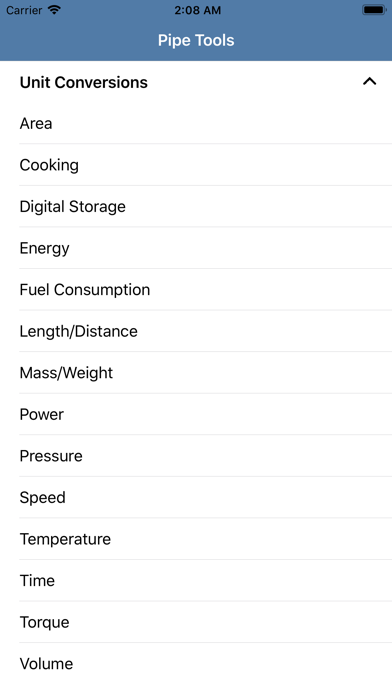
Task: Open the Area converter
Action: (x=196, y=123)
